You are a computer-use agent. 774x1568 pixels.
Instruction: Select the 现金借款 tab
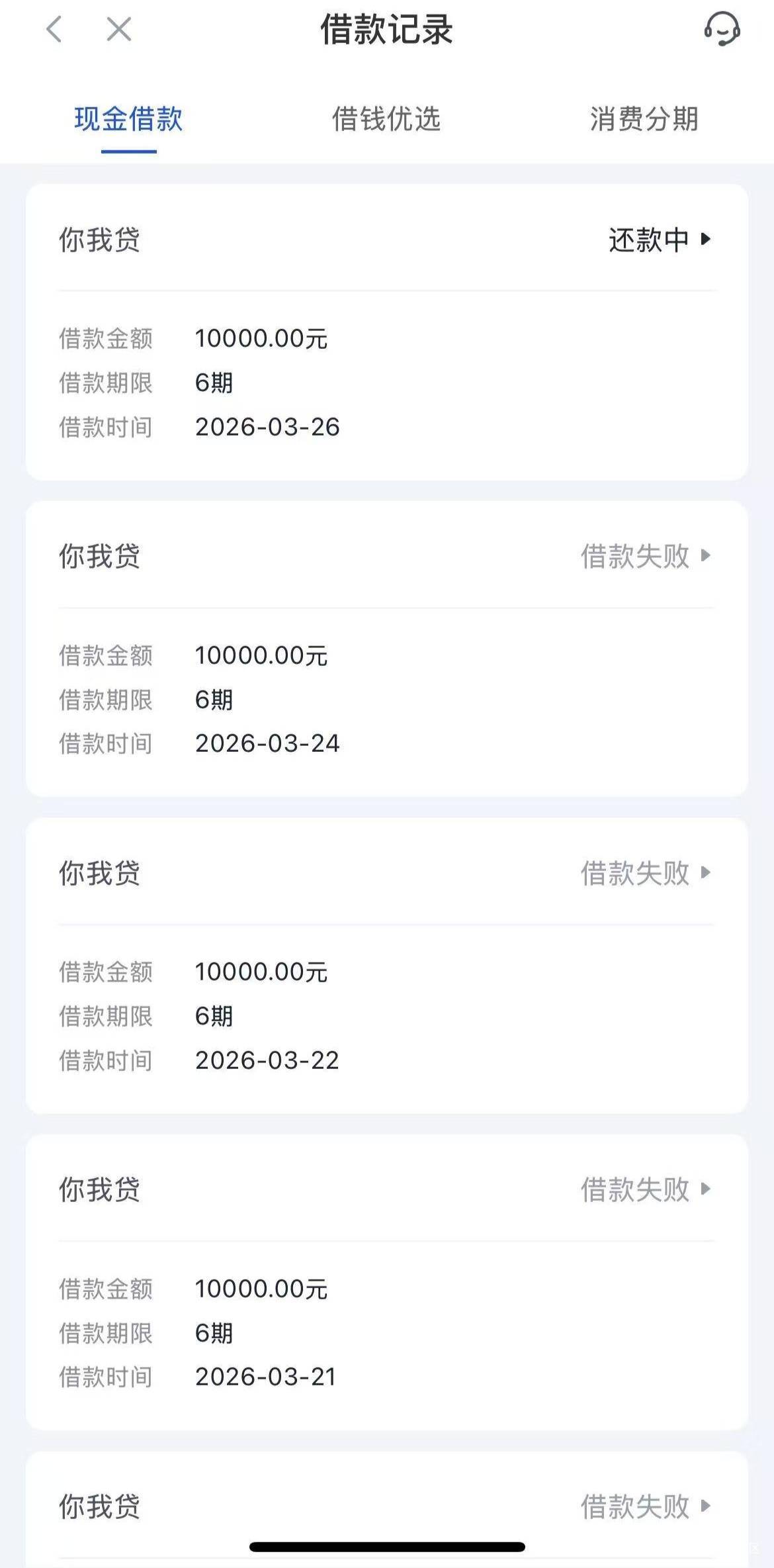click(128, 120)
